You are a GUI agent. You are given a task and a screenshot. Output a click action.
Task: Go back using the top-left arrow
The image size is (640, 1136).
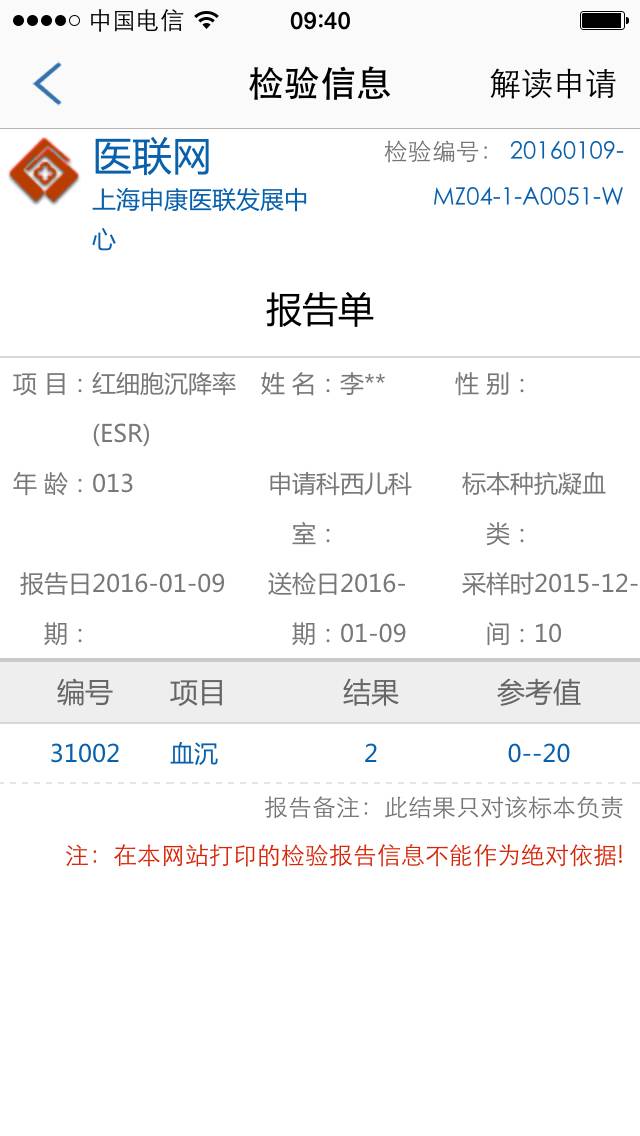pyautogui.click(x=47, y=84)
